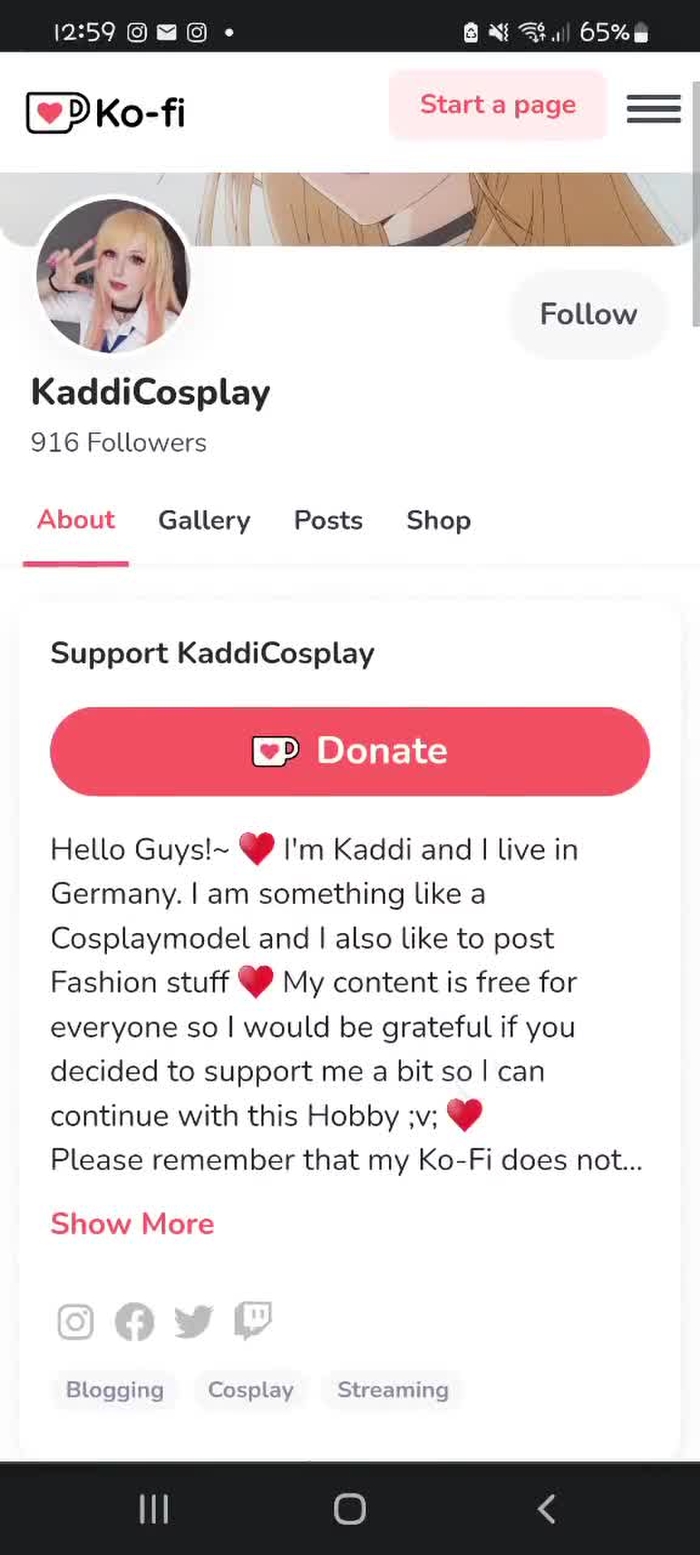The width and height of the screenshot is (700, 1555).
Task: Switch to the Gallery tab
Action: 204,520
